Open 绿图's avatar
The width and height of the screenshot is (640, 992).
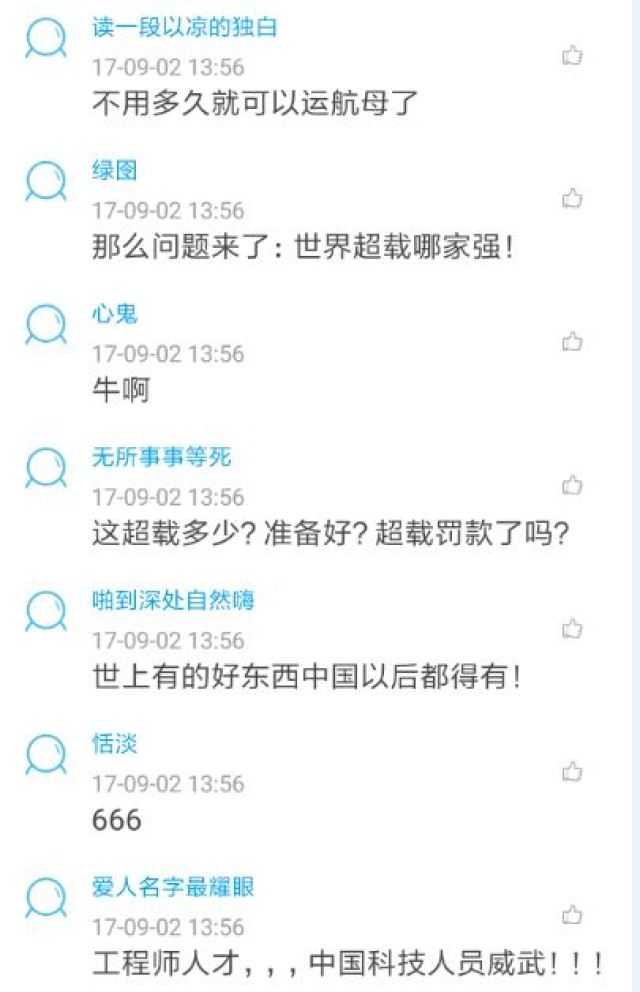click(45, 182)
